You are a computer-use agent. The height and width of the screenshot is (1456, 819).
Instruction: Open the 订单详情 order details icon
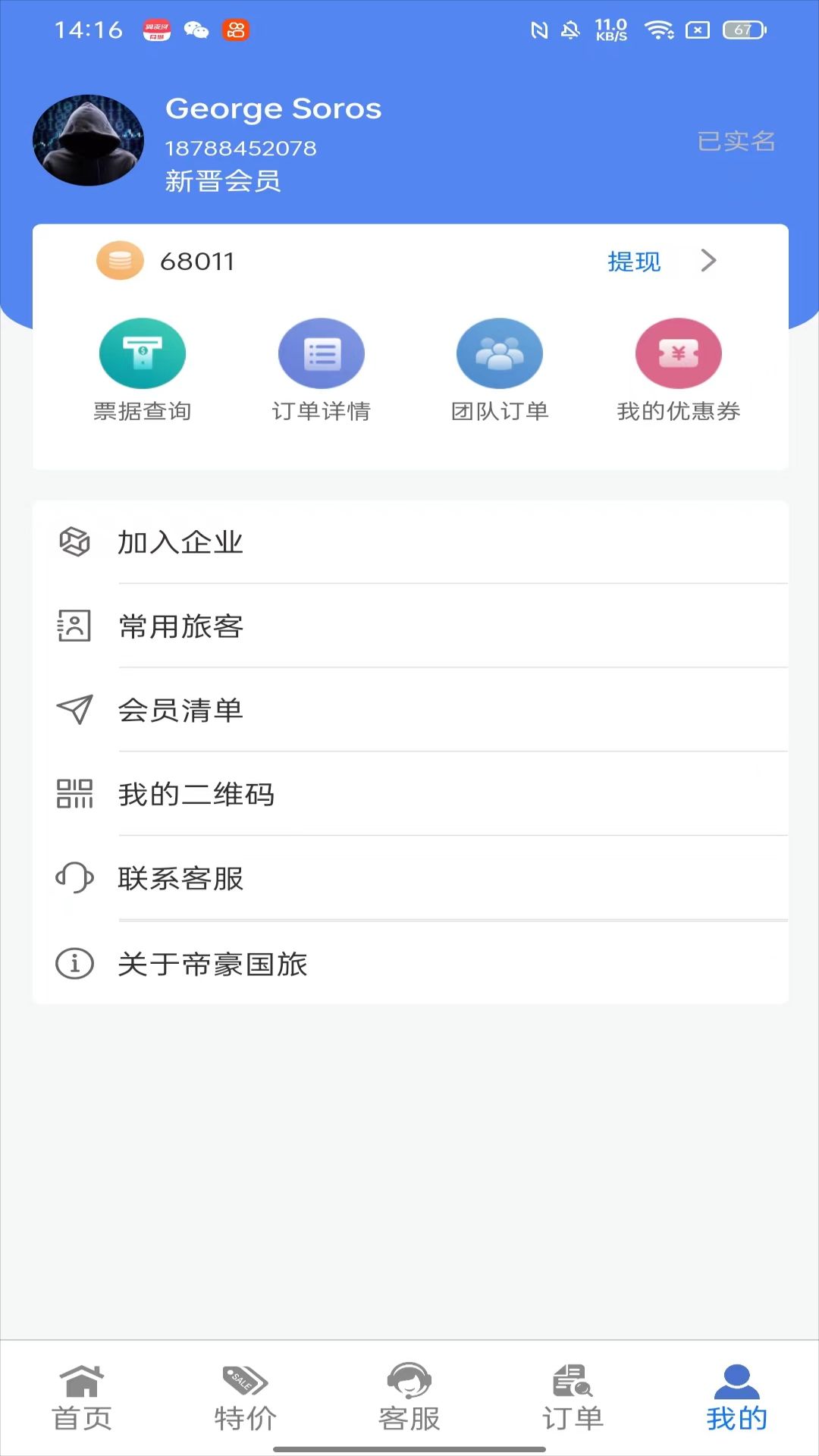(x=321, y=353)
